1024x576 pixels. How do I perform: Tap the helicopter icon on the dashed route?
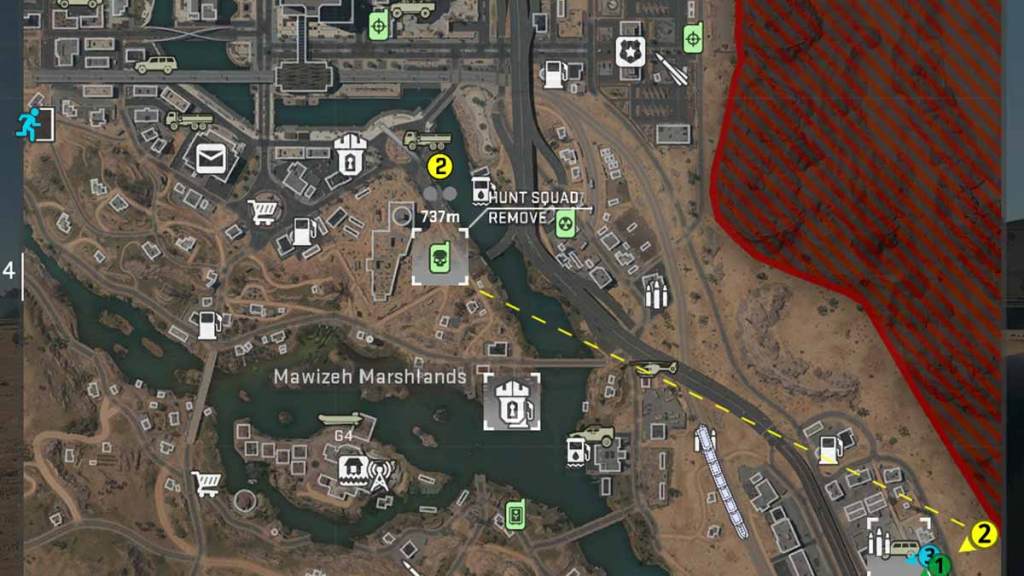[656, 369]
